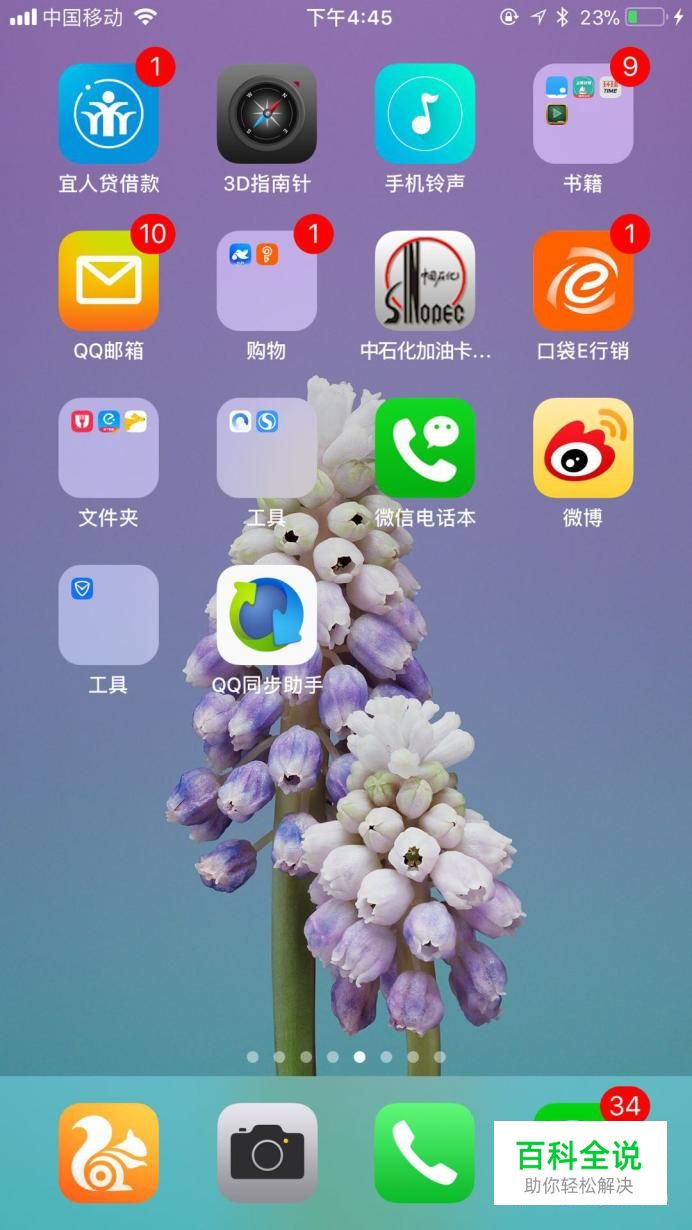The image size is (692, 1230).
Task: Open 手机铃声 ringtone app
Action: click(424, 114)
